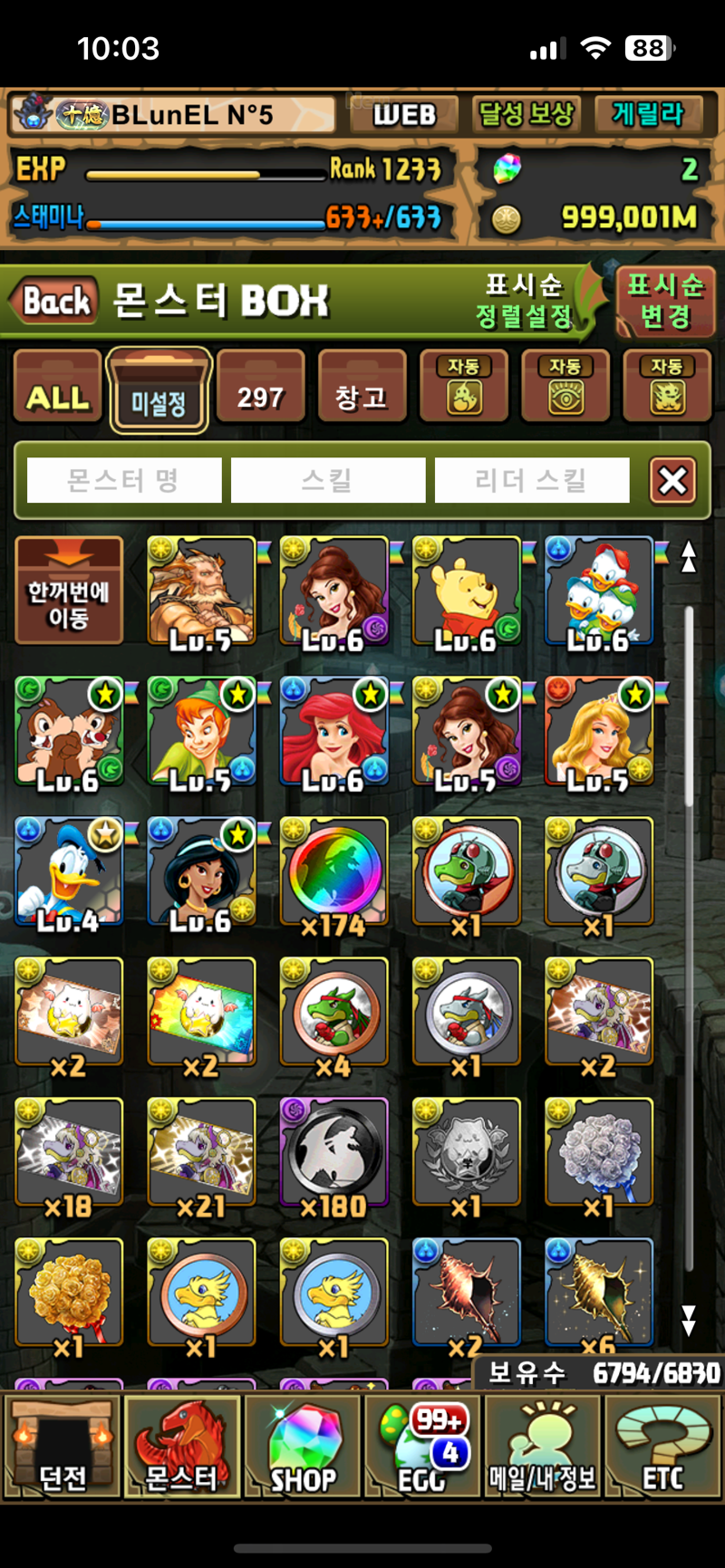Tap 한꺼번에 이동 bulk move button
The height and width of the screenshot is (1568, 725).
click(69, 591)
